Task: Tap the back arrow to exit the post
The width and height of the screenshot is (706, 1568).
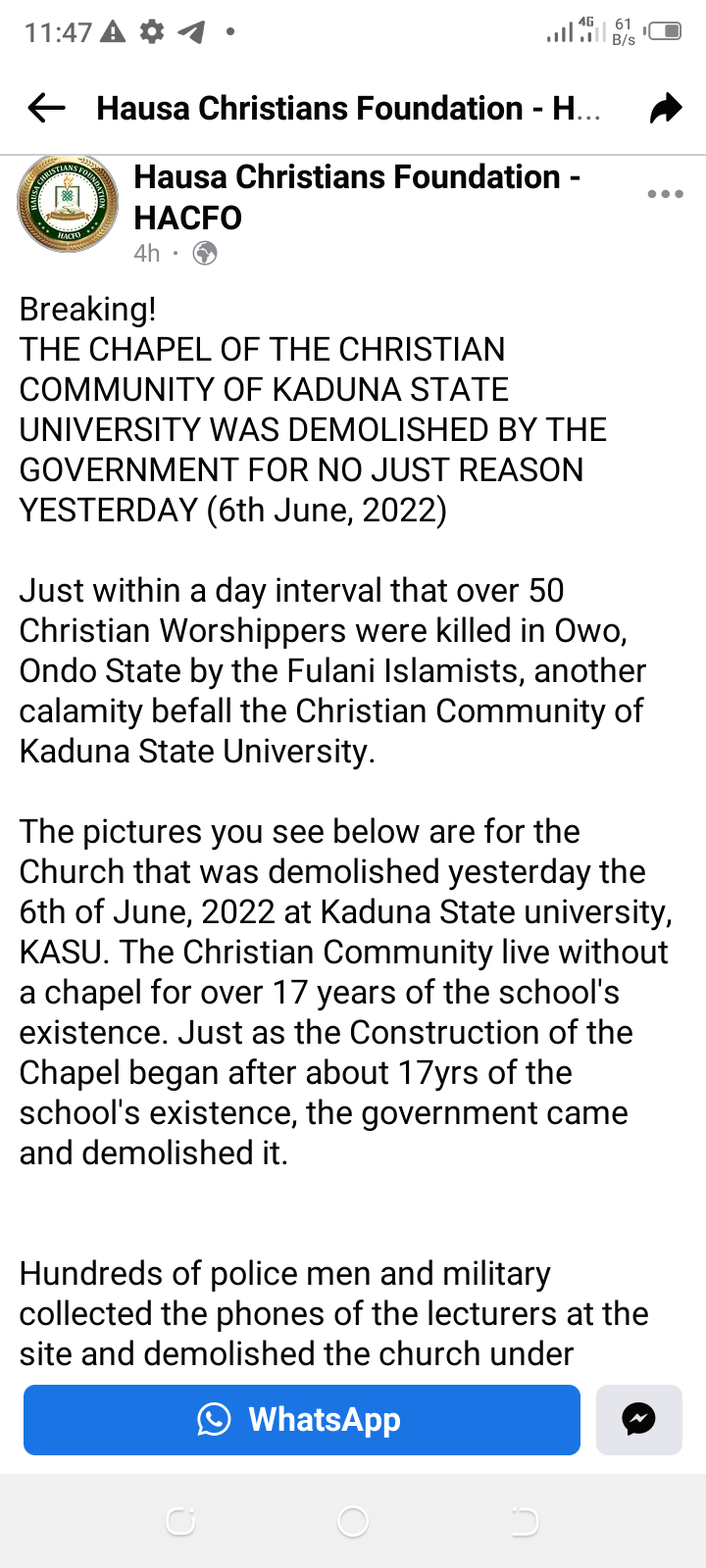Action: point(45,108)
